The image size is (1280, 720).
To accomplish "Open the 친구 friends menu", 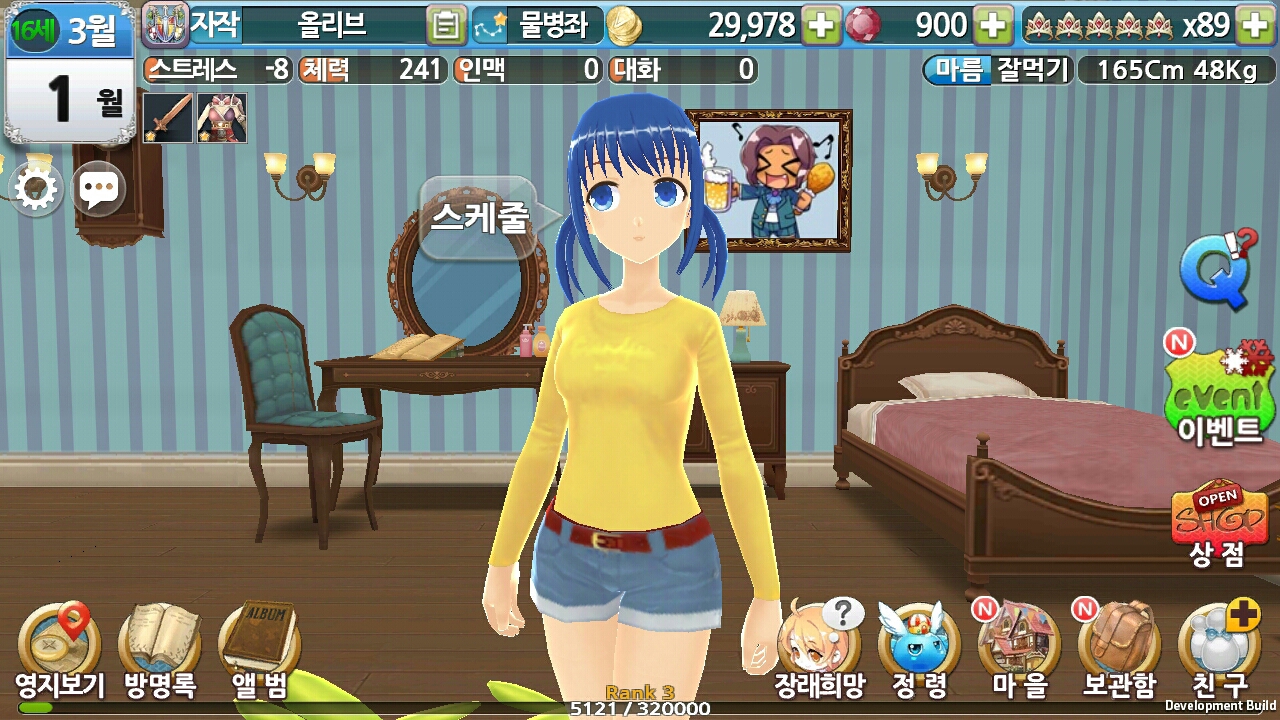I will (1219, 650).
